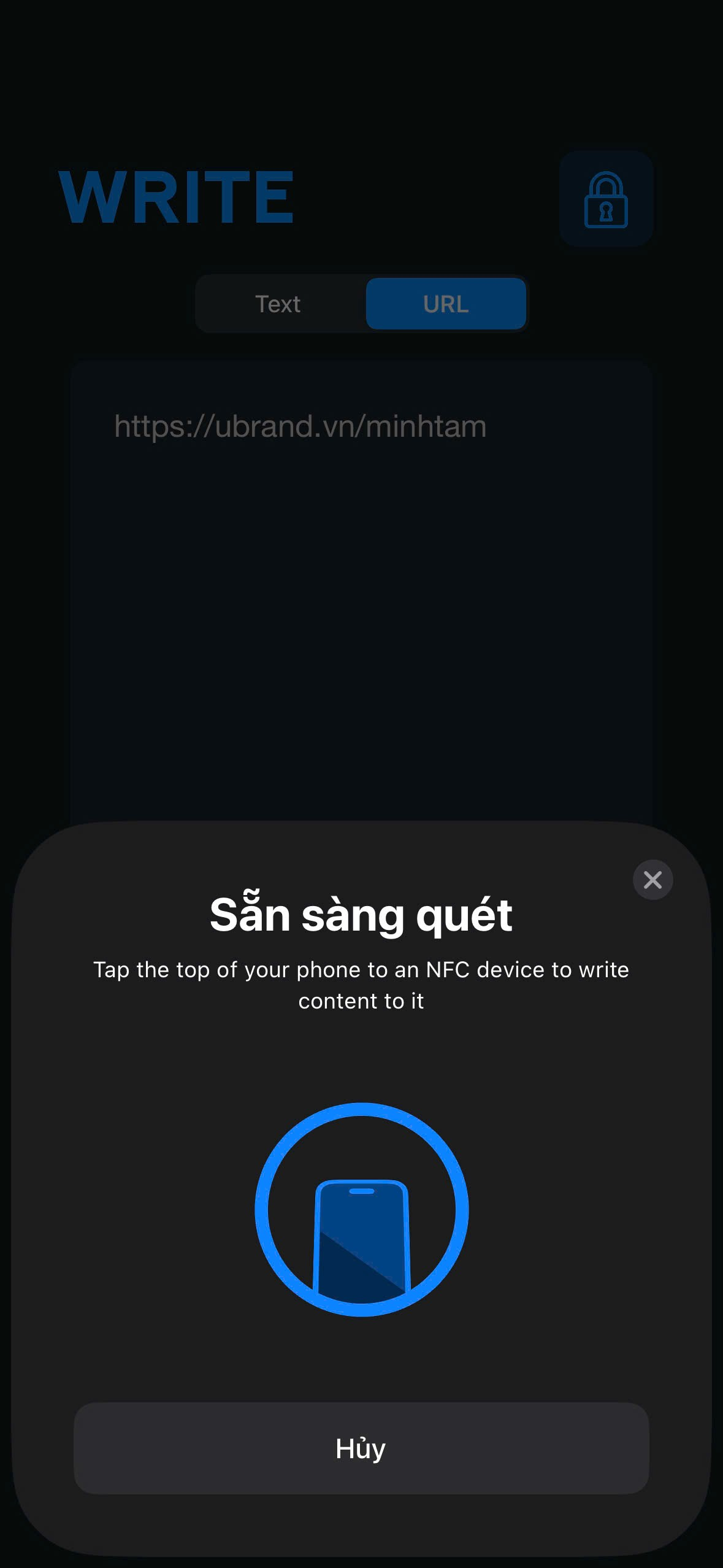Close the NFC scan sheet
Image resolution: width=723 pixels, height=1568 pixels.
click(x=652, y=880)
